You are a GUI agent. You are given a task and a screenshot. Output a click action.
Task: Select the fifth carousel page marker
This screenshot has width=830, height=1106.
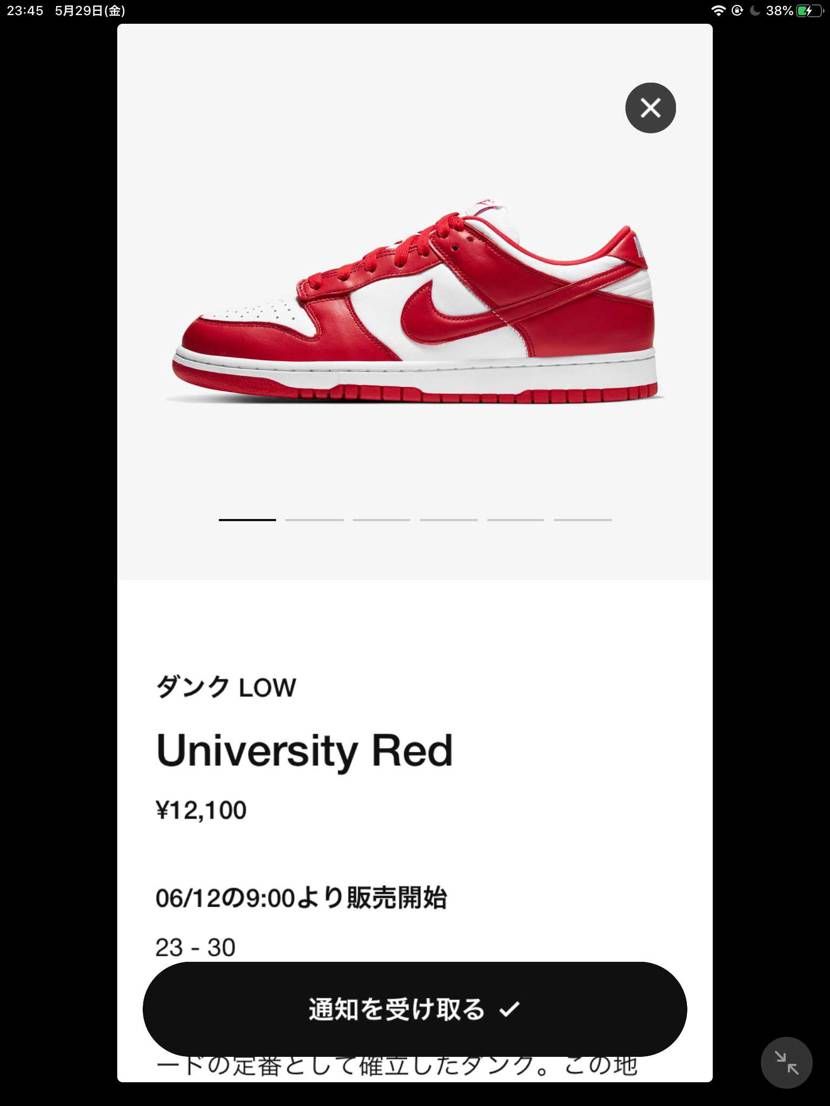[515, 520]
